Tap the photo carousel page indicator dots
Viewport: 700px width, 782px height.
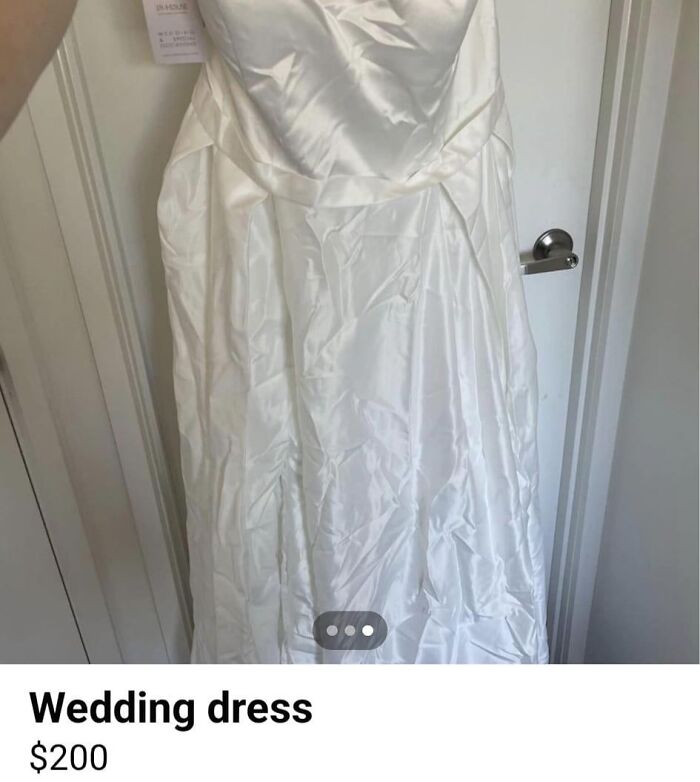350,630
